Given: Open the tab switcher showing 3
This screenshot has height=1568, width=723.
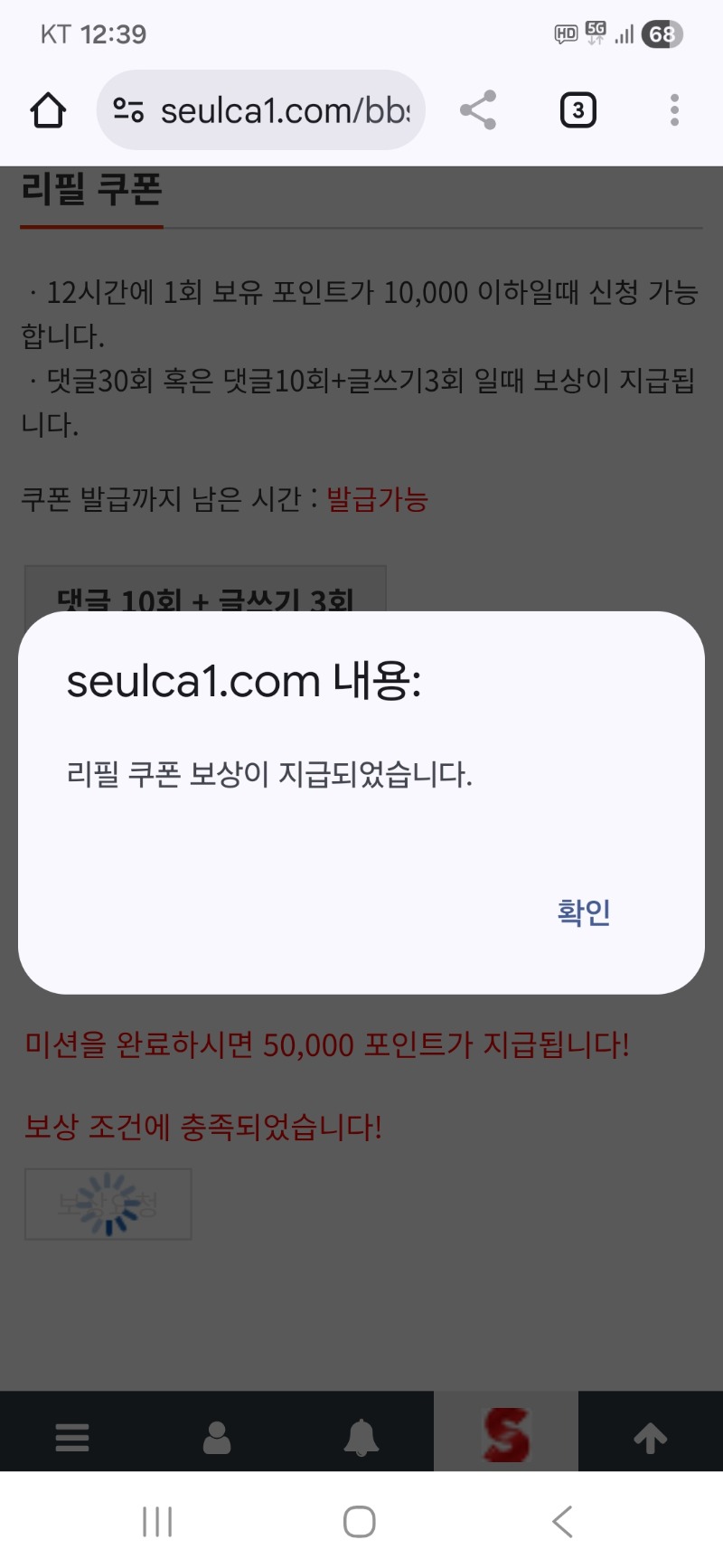Looking at the screenshot, I should pos(577,110).
